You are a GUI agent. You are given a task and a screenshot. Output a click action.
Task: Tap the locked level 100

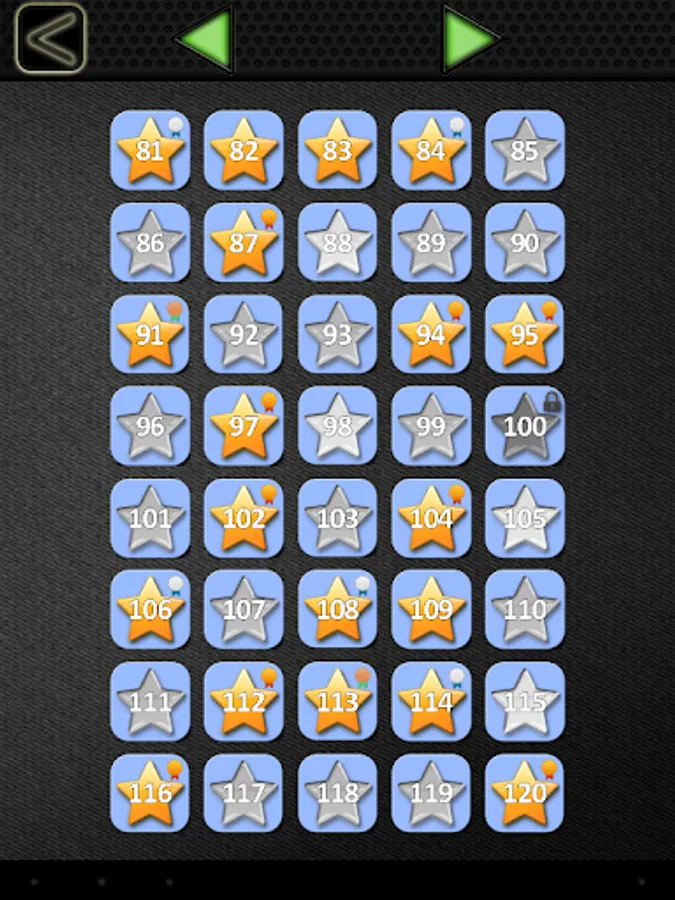pyautogui.click(x=525, y=426)
